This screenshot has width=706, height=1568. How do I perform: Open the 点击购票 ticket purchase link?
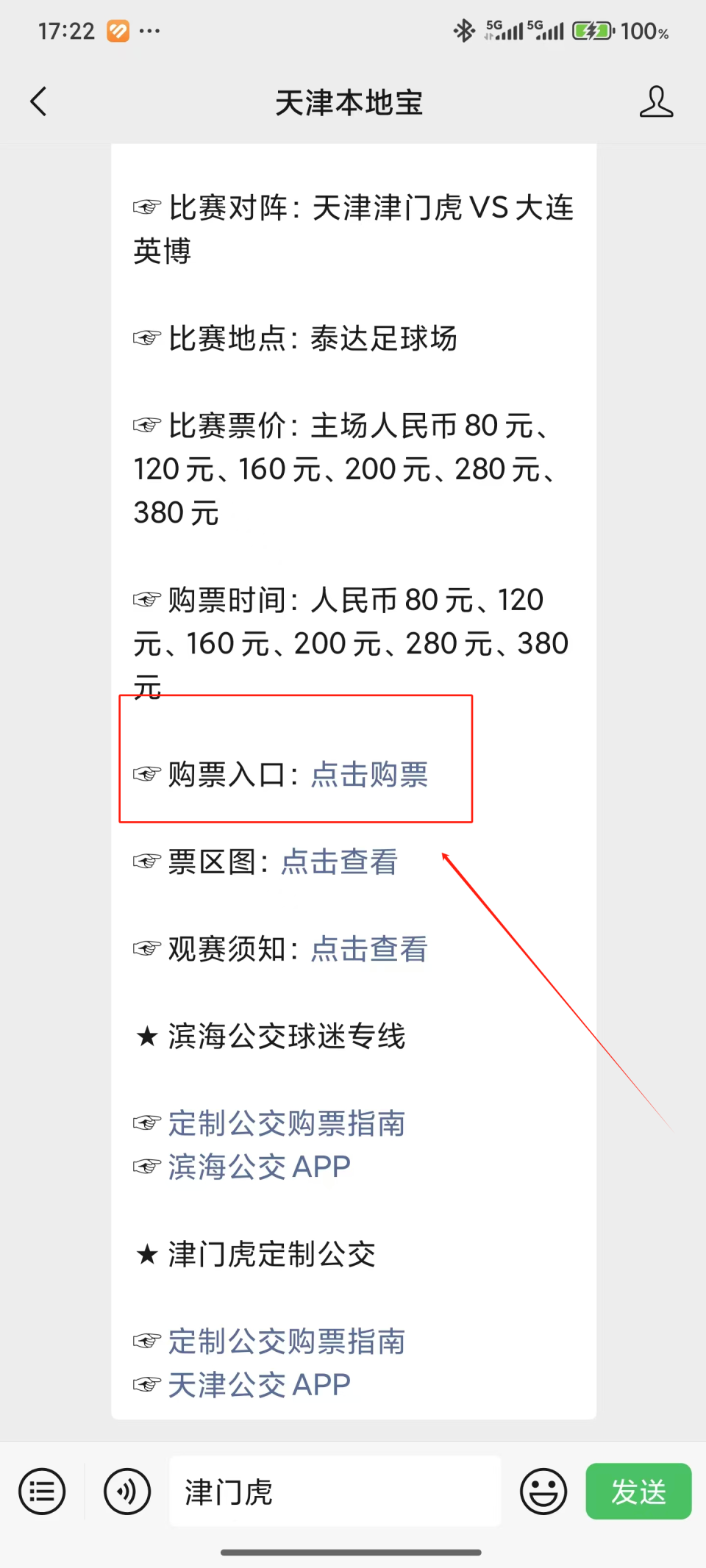point(369,775)
